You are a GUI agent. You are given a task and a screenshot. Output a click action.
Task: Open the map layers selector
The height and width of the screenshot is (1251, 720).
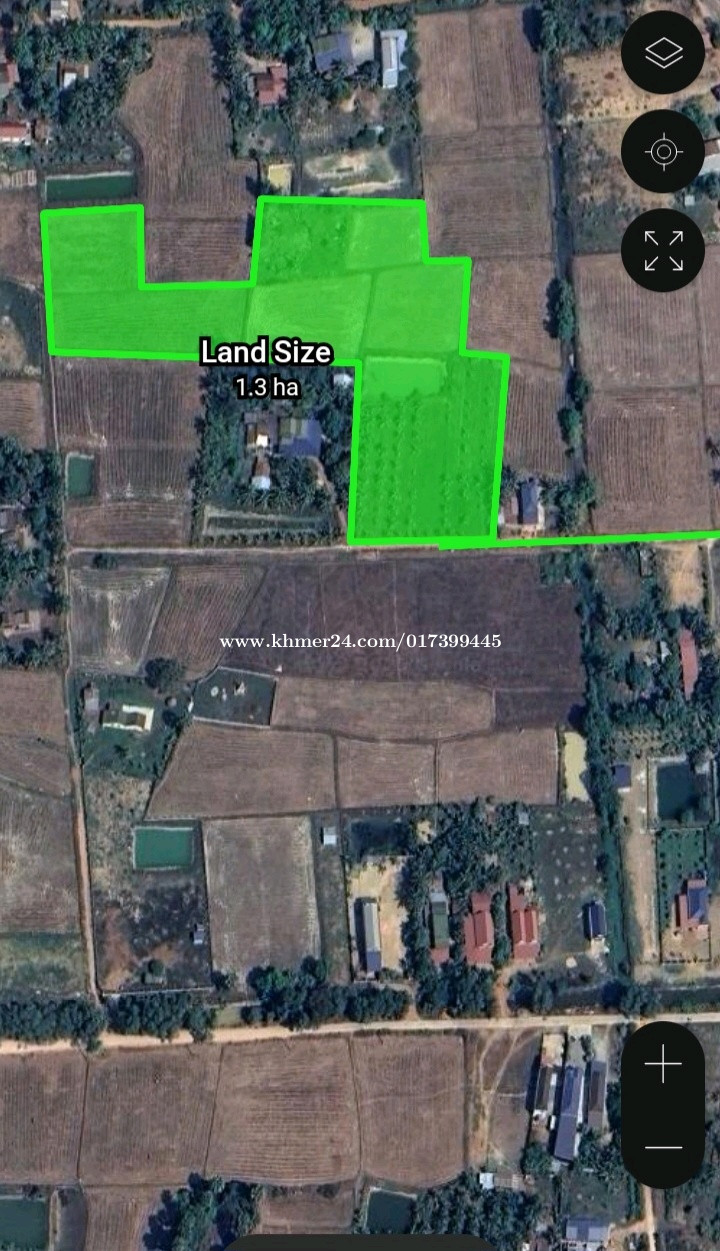click(x=663, y=53)
